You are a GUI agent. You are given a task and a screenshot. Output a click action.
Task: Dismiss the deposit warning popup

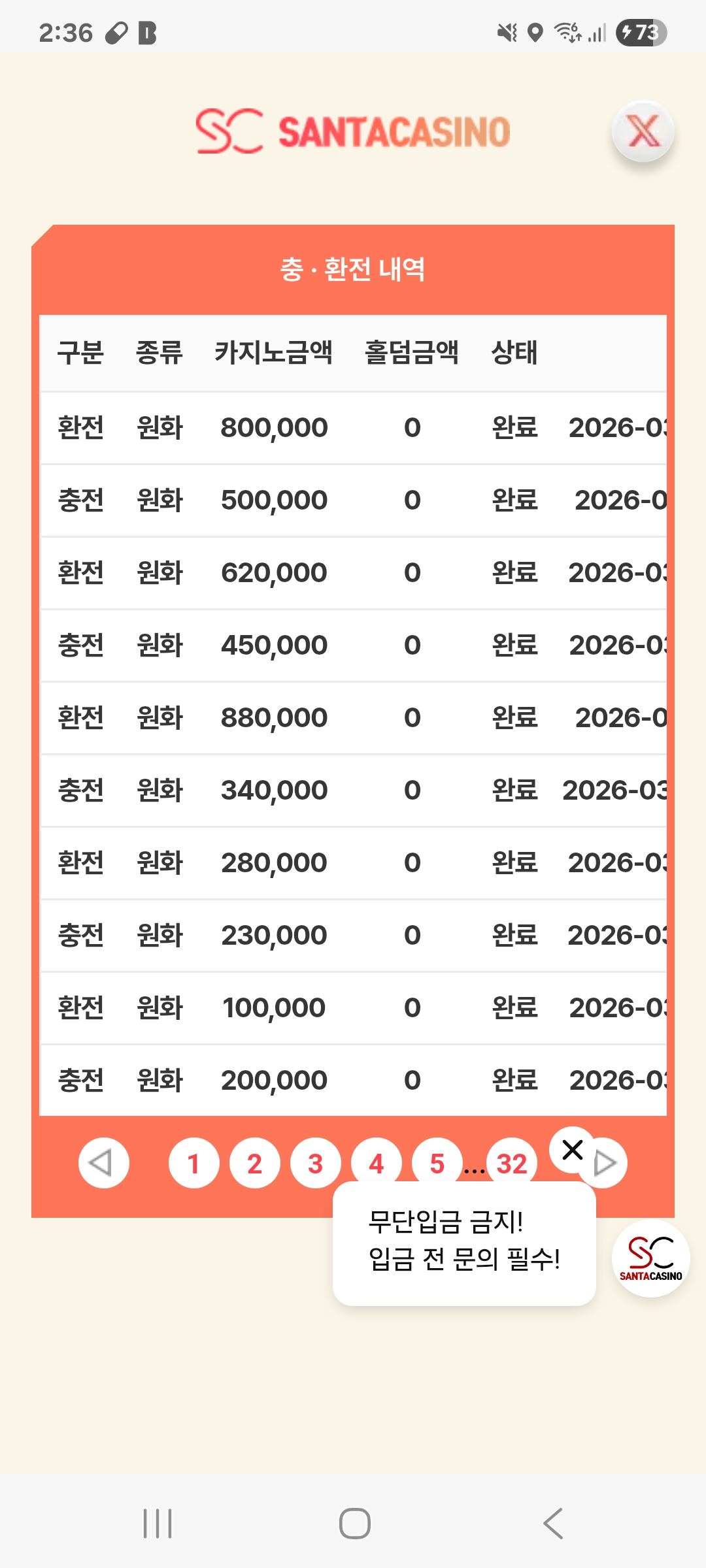click(573, 1150)
